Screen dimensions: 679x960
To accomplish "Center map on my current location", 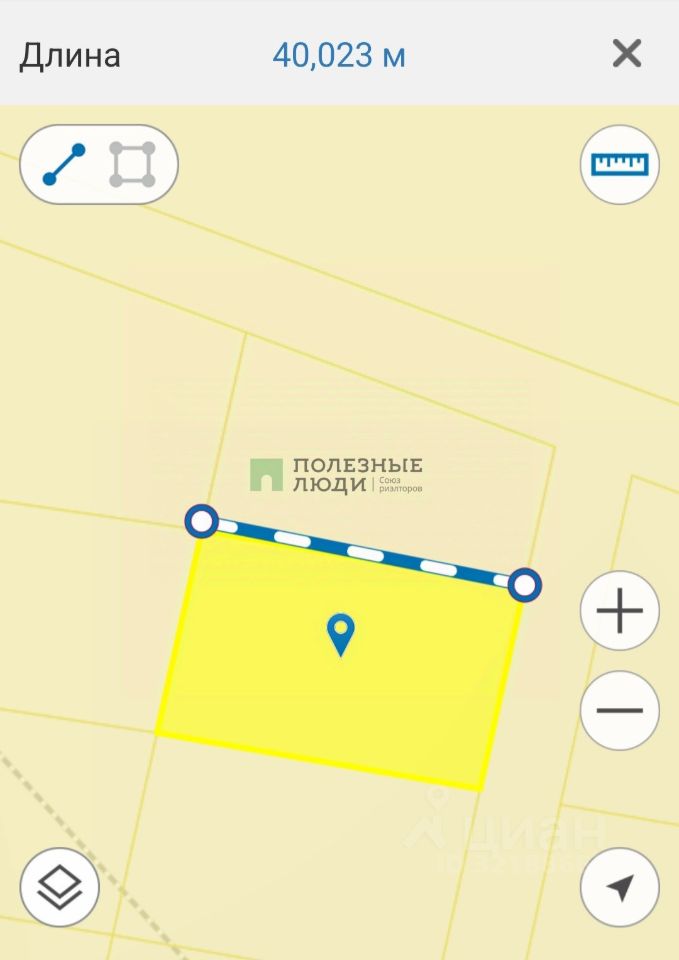I will 620,887.
